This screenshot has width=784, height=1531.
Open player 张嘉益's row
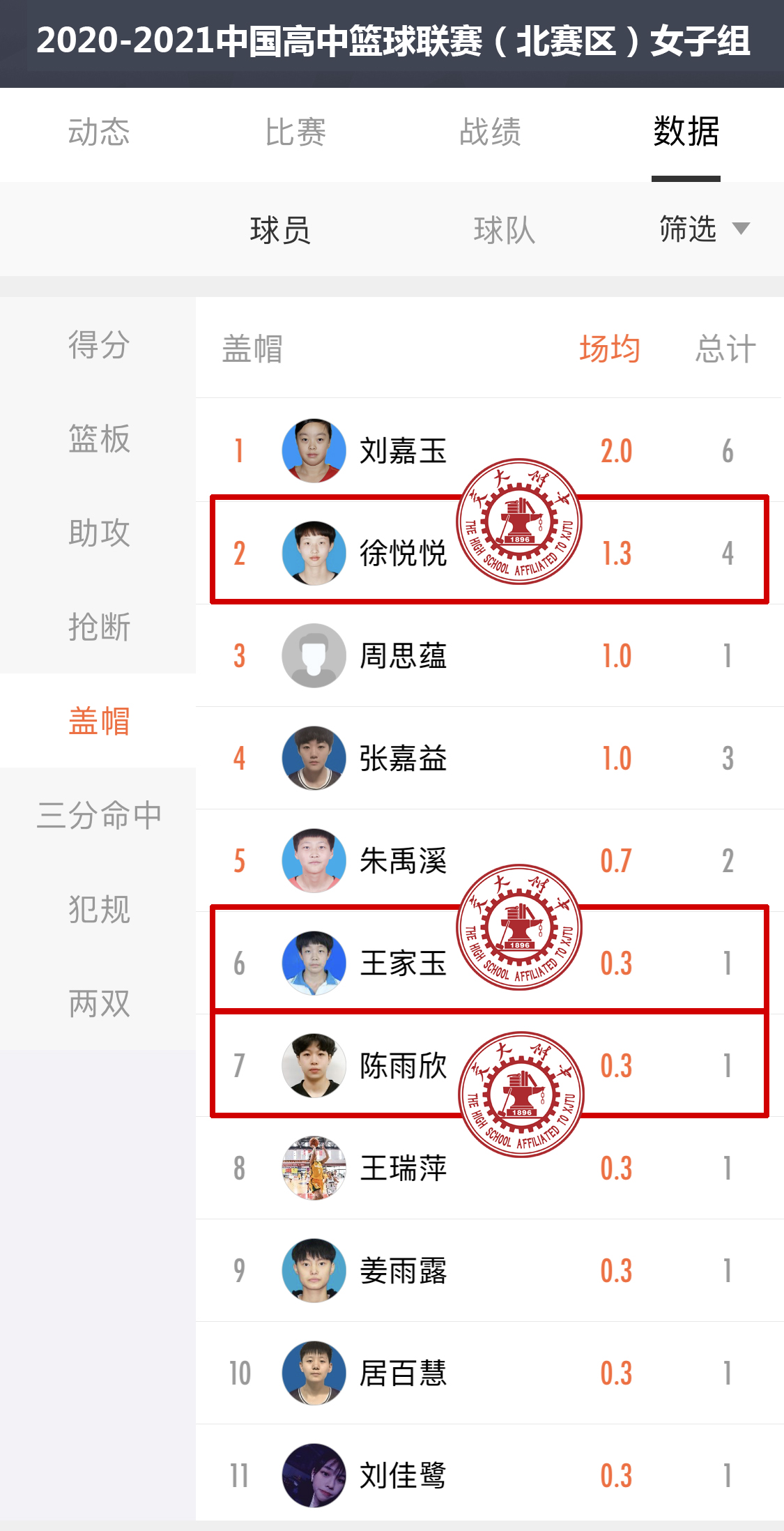click(x=403, y=759)
